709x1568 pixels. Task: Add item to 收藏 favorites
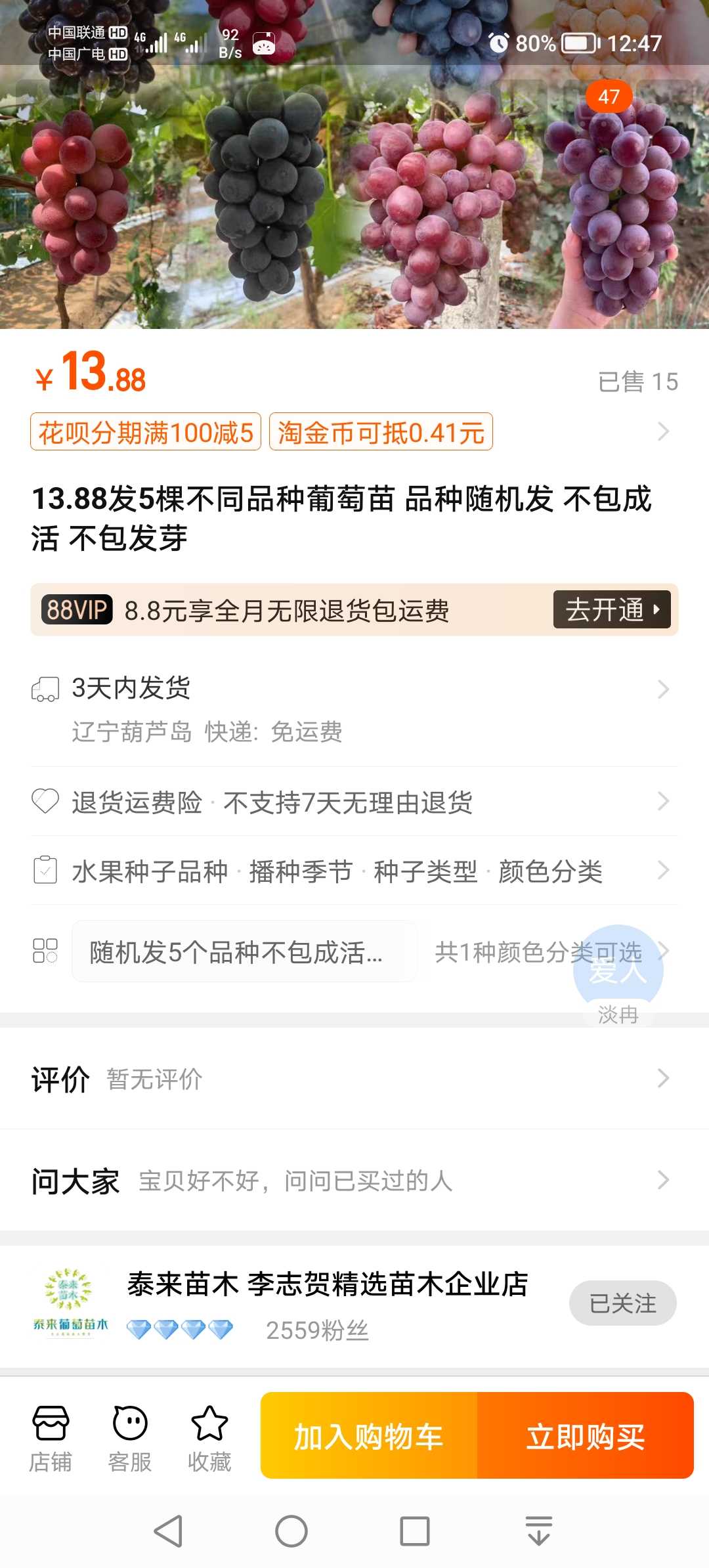click(209, 1438)
